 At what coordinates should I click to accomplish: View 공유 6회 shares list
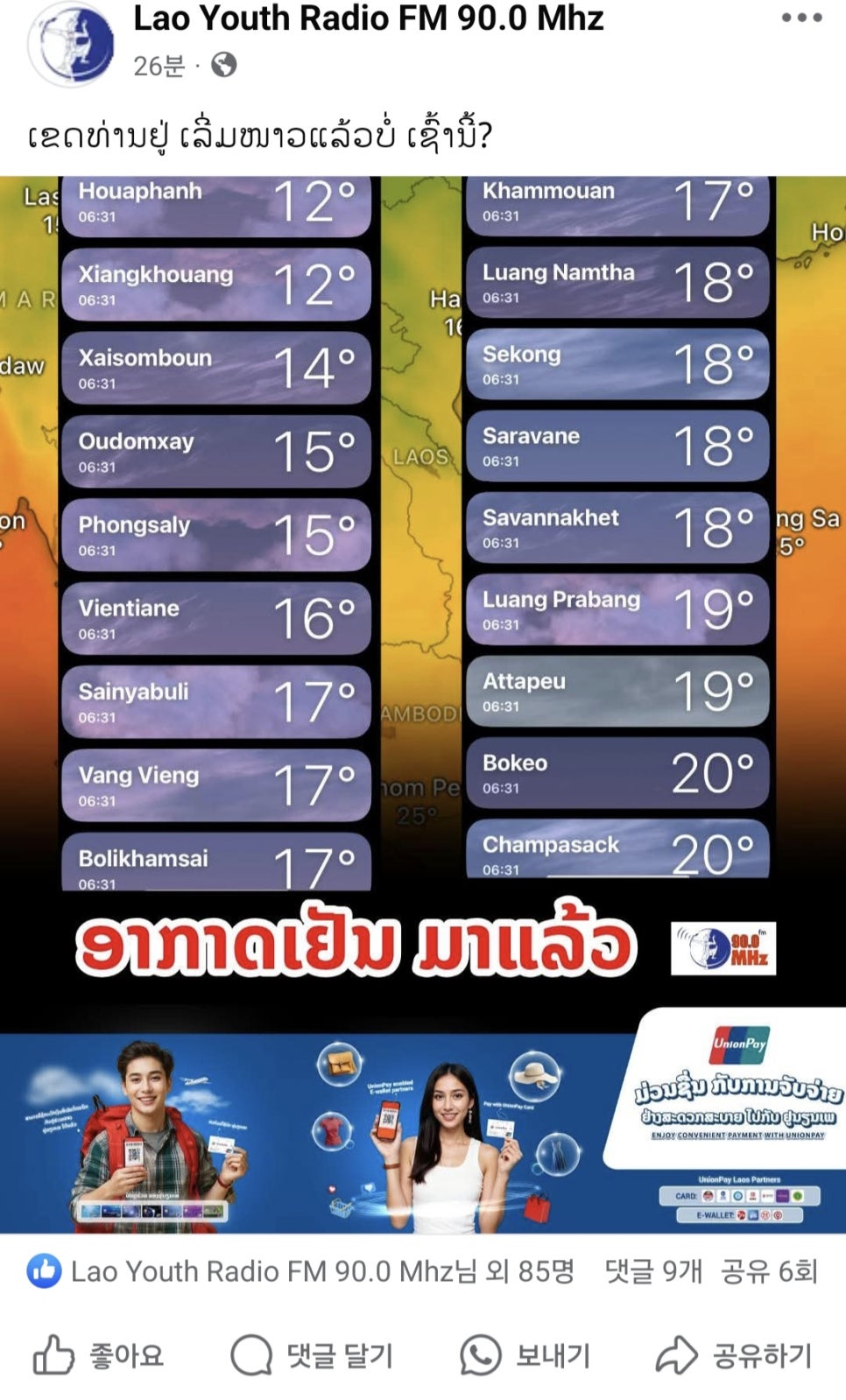point(769,1270)
